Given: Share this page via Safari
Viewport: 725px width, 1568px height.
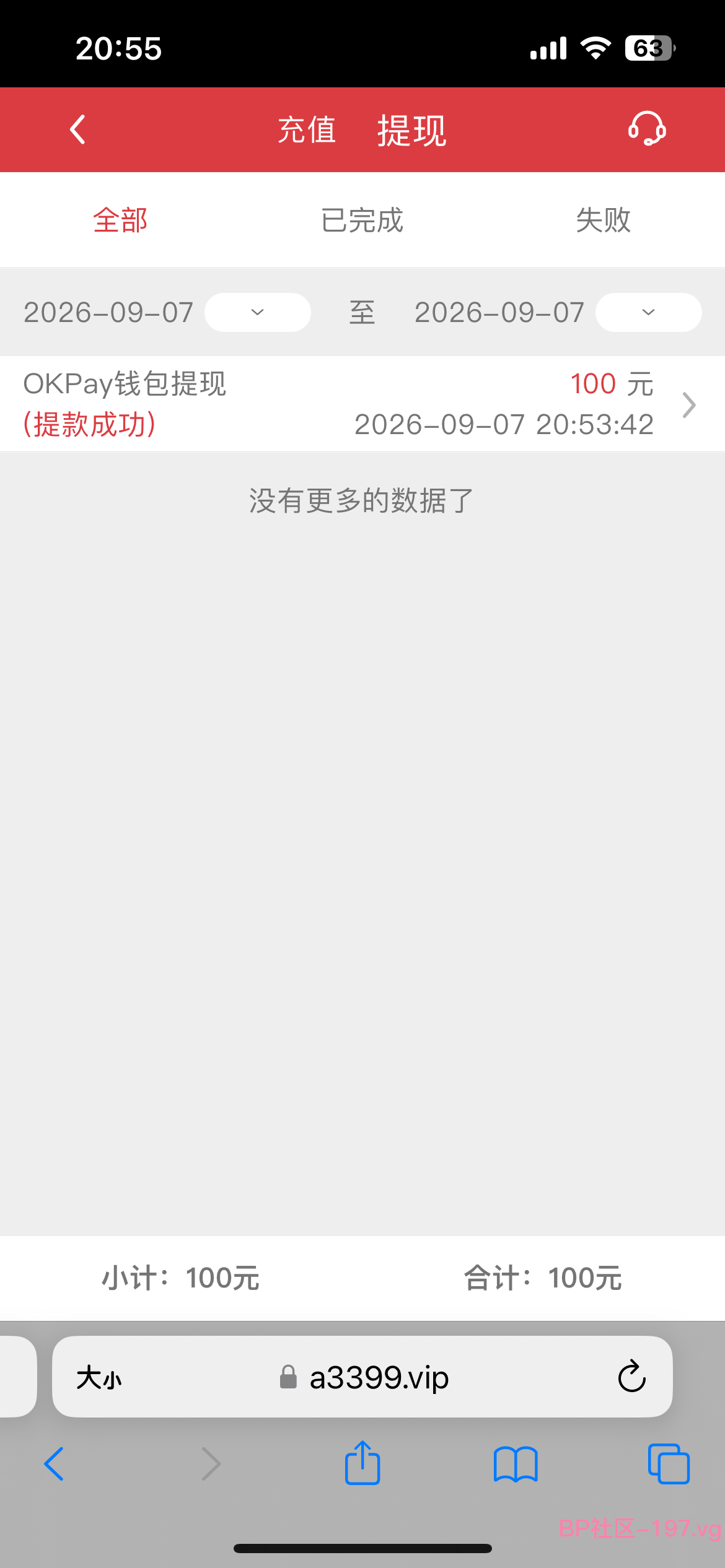Looking at the screenshot, I should click(x=362, y=1463).
